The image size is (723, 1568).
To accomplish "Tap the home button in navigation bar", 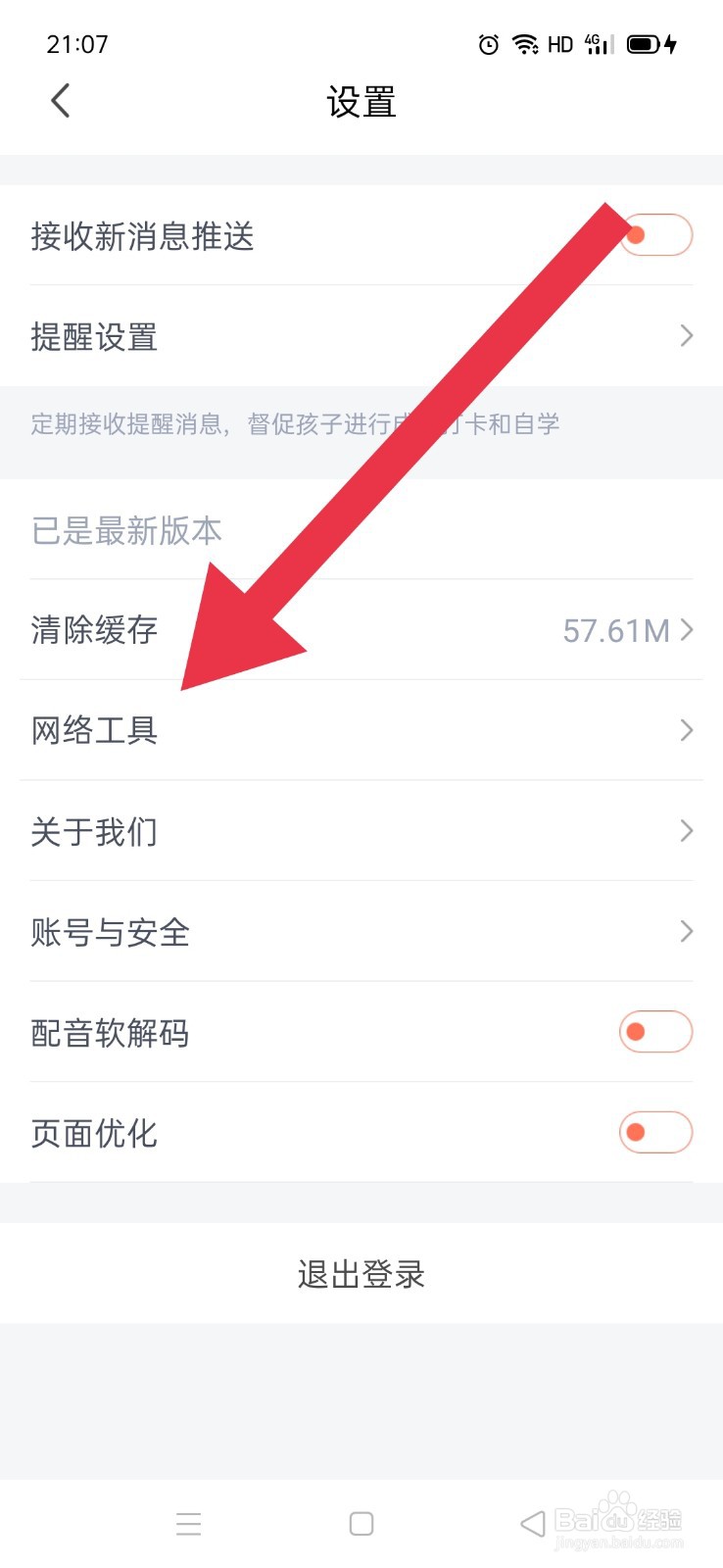I will tap(361, 1524).
